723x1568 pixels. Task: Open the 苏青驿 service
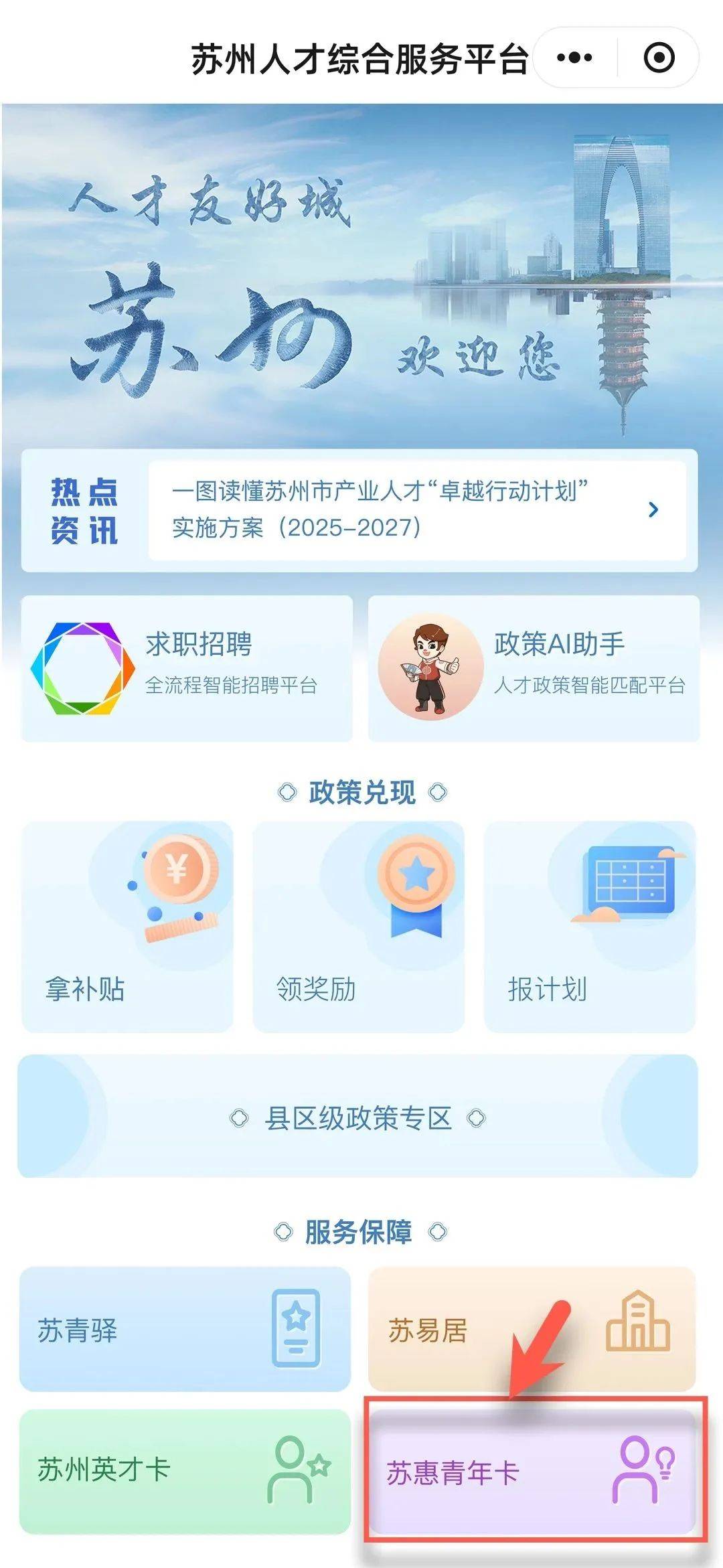click(185, 1330)
